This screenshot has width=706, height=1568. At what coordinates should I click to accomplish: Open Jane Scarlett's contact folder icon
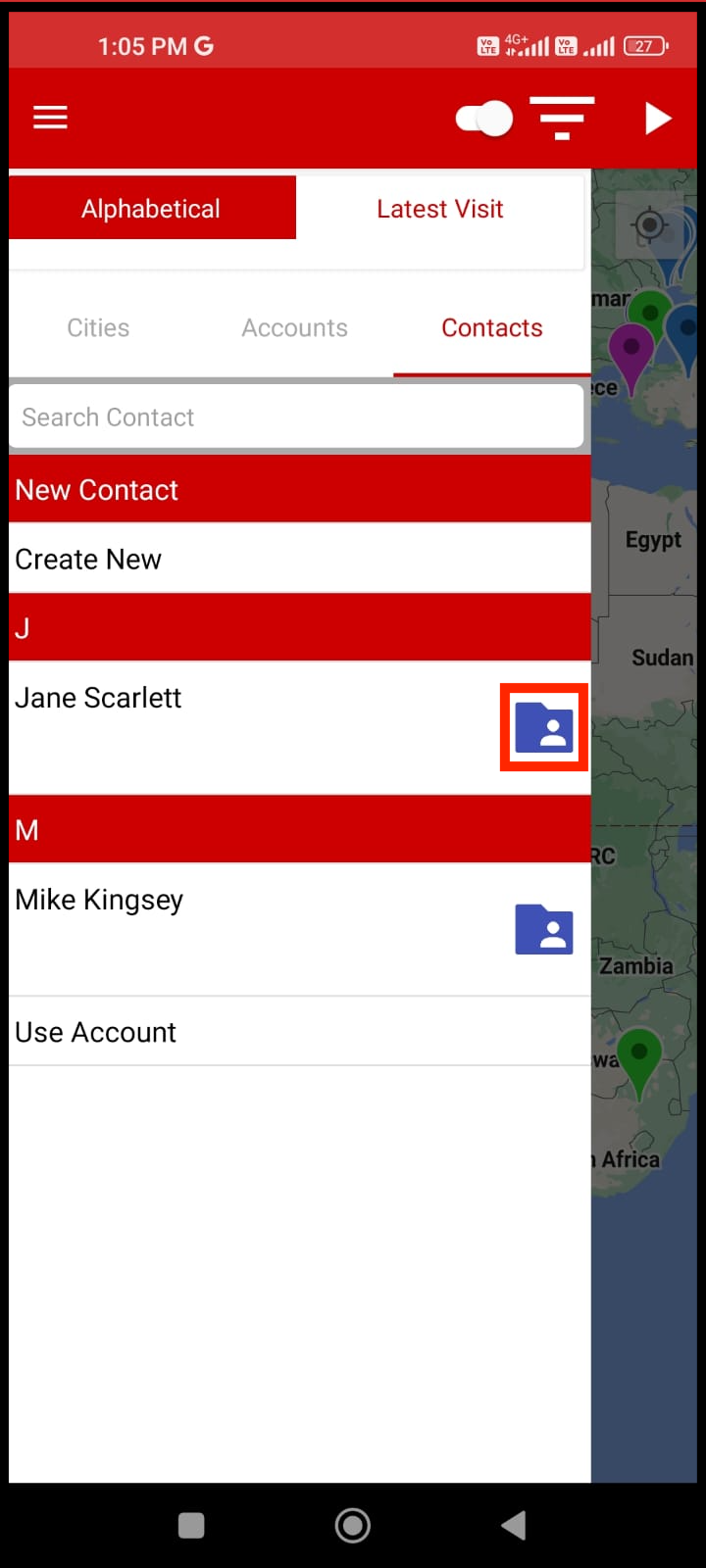click(x=544, y=728)
